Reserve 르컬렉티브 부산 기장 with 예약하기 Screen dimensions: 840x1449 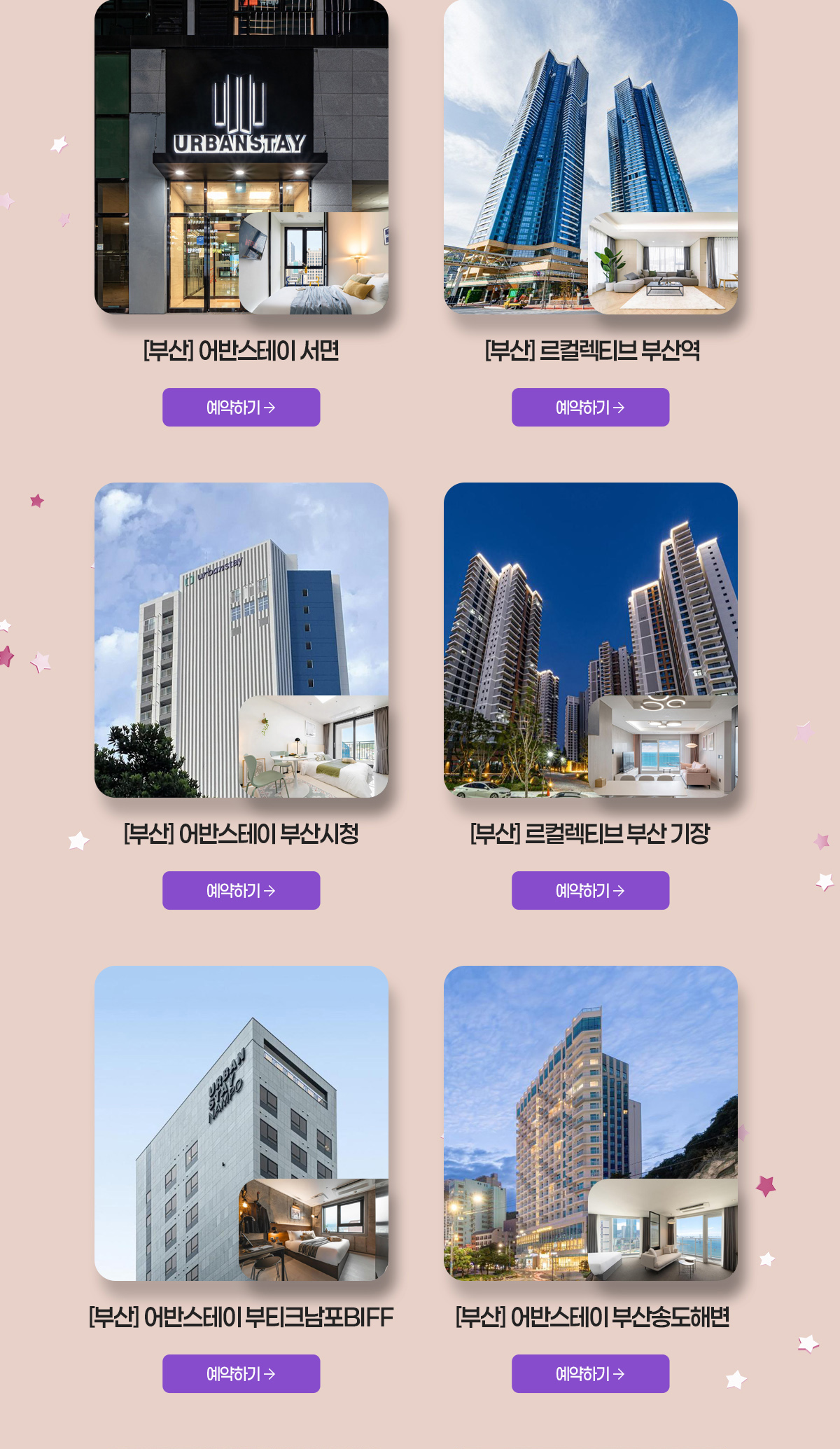click(x=590, y=890)
